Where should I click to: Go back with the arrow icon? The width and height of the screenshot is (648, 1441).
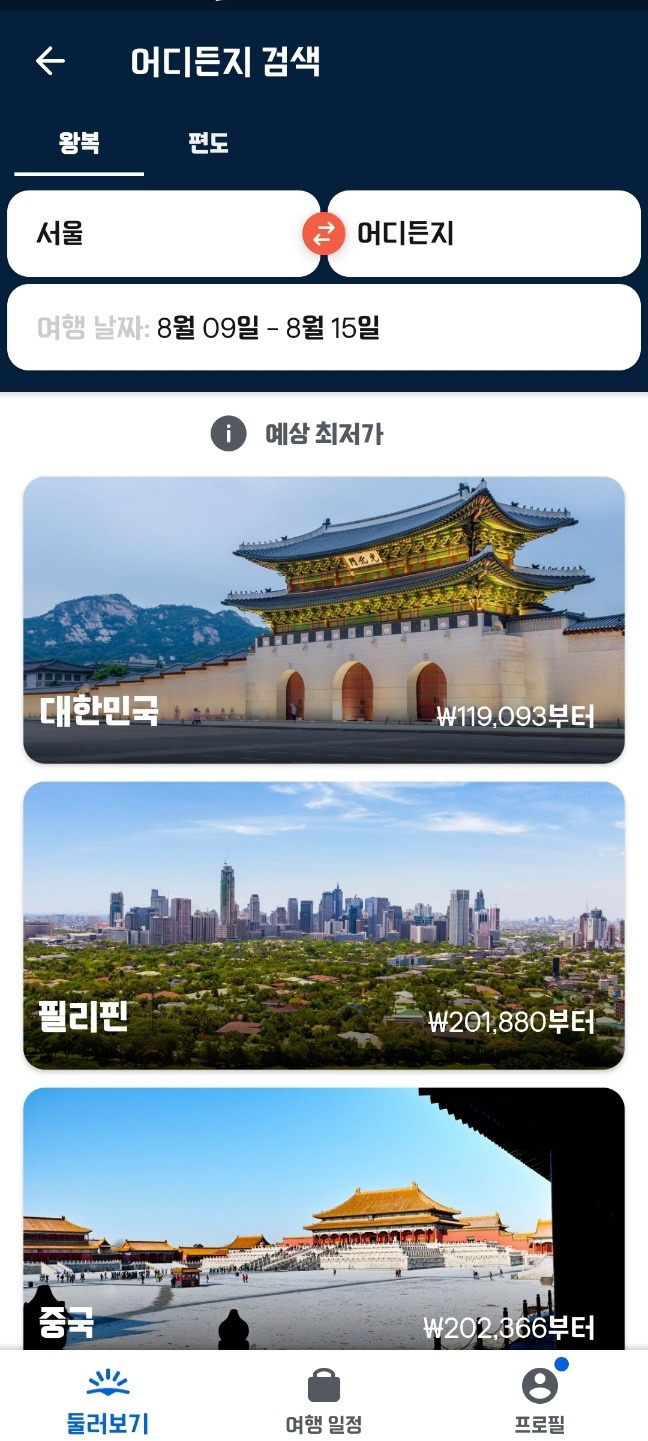coord(50,62)
